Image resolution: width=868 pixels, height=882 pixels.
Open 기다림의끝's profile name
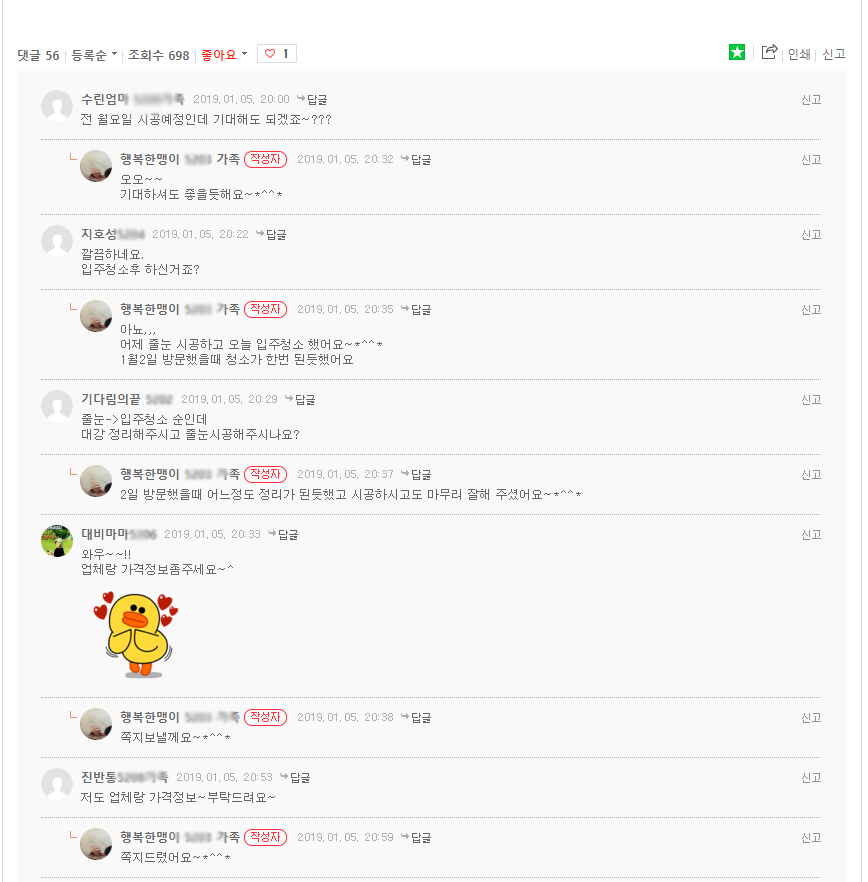tap(110, 399)
